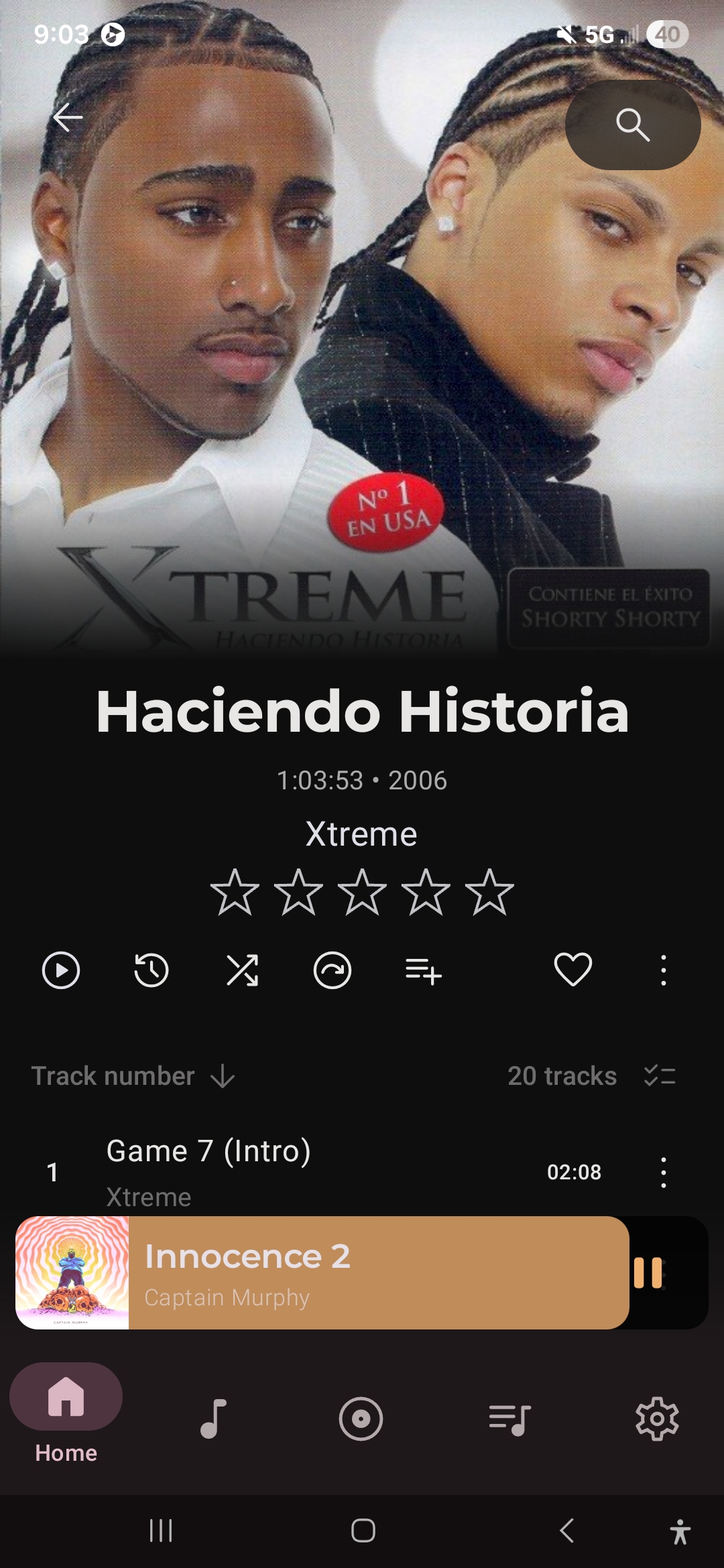Open options for Game 7 (Intro)
This screenshot has height=1568, width=724.
tap(664, 1173)
